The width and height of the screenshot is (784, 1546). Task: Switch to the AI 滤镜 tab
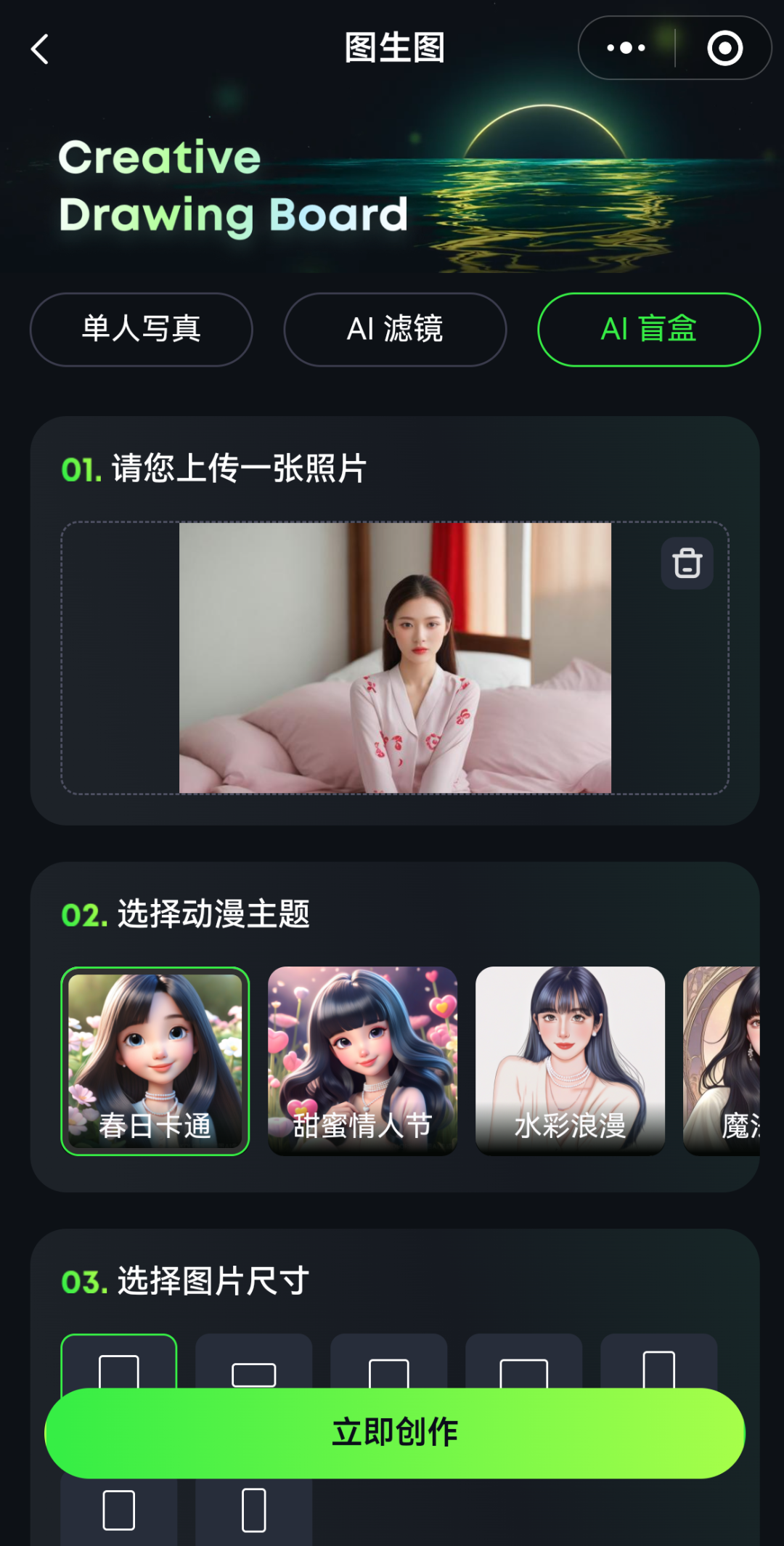[395, 329]
